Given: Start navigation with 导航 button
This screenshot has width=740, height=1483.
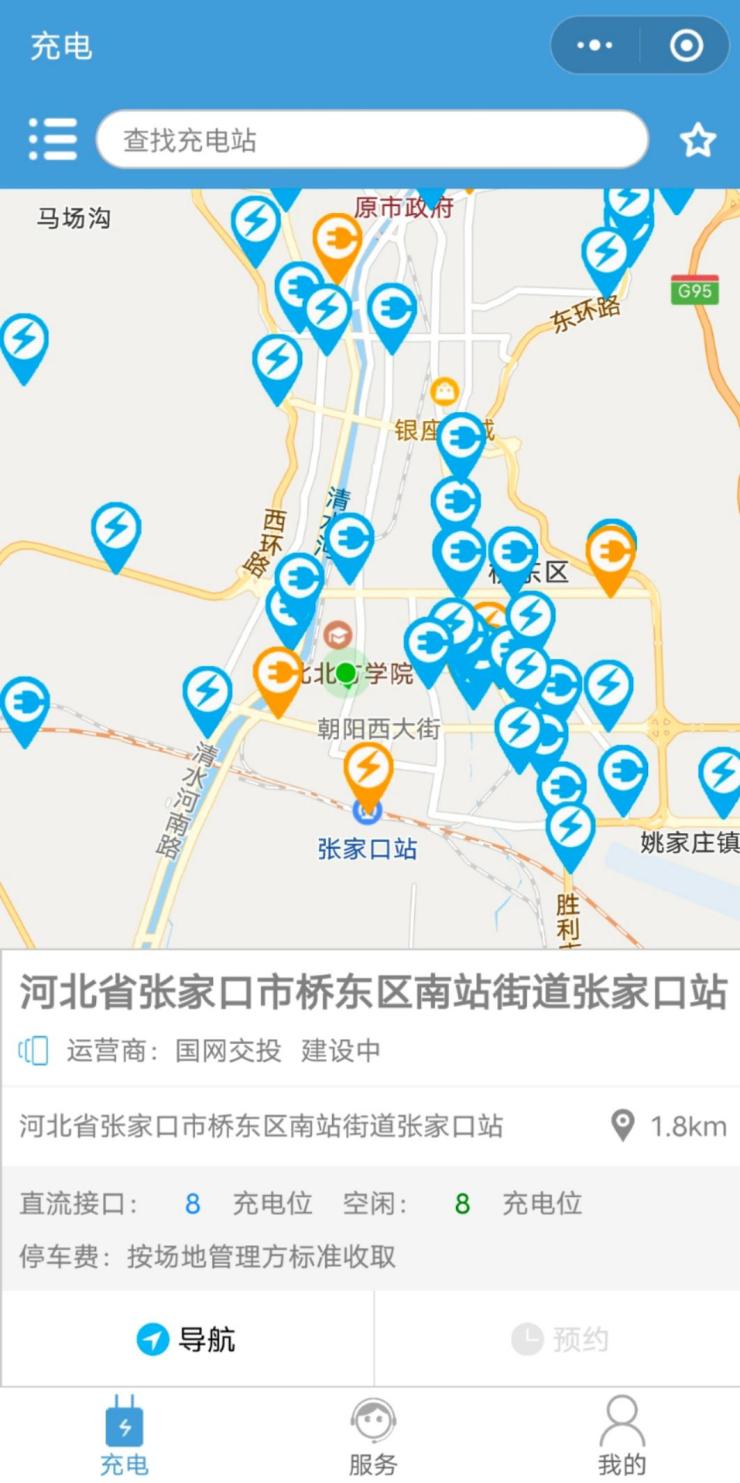Looking at the screenshot, I should click(x=187, y=1339).
